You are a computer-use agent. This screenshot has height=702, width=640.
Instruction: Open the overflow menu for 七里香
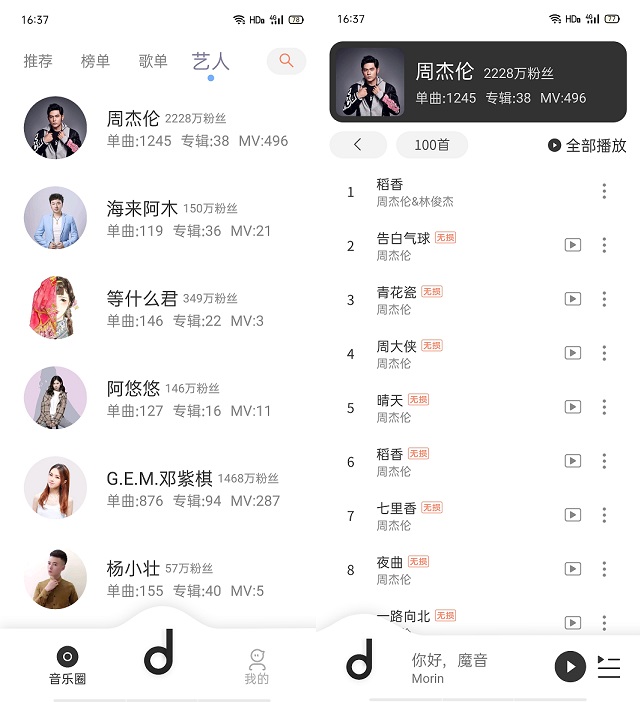tap(604, 515)
